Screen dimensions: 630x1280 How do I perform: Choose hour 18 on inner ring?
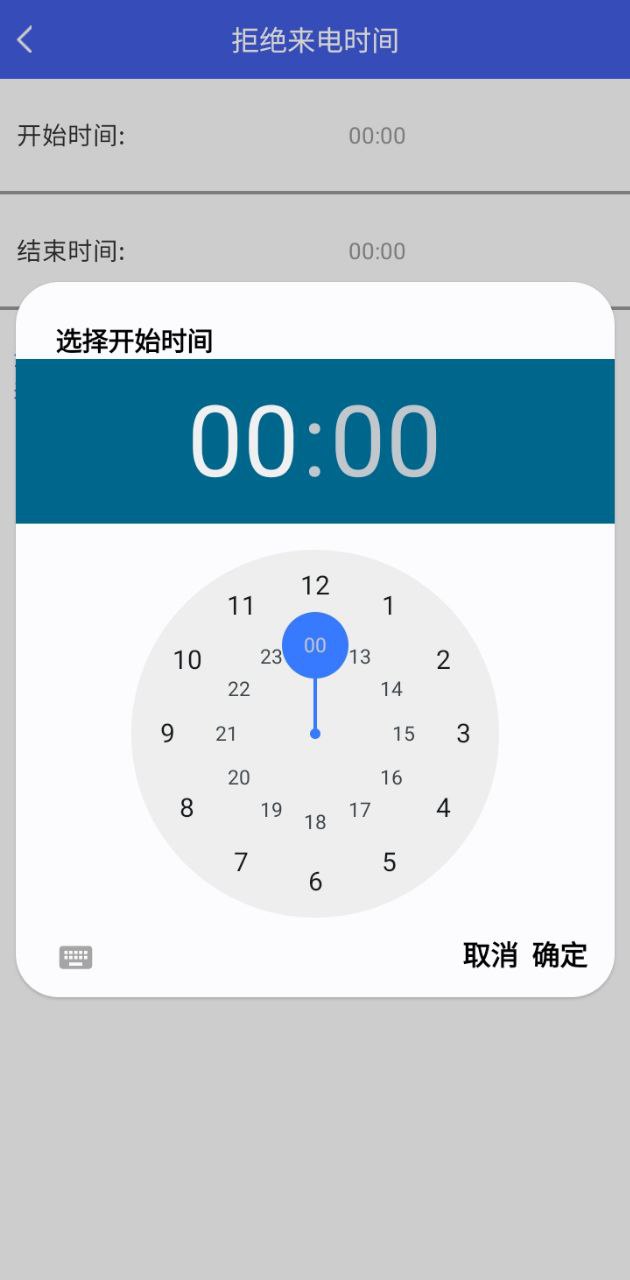315,822
